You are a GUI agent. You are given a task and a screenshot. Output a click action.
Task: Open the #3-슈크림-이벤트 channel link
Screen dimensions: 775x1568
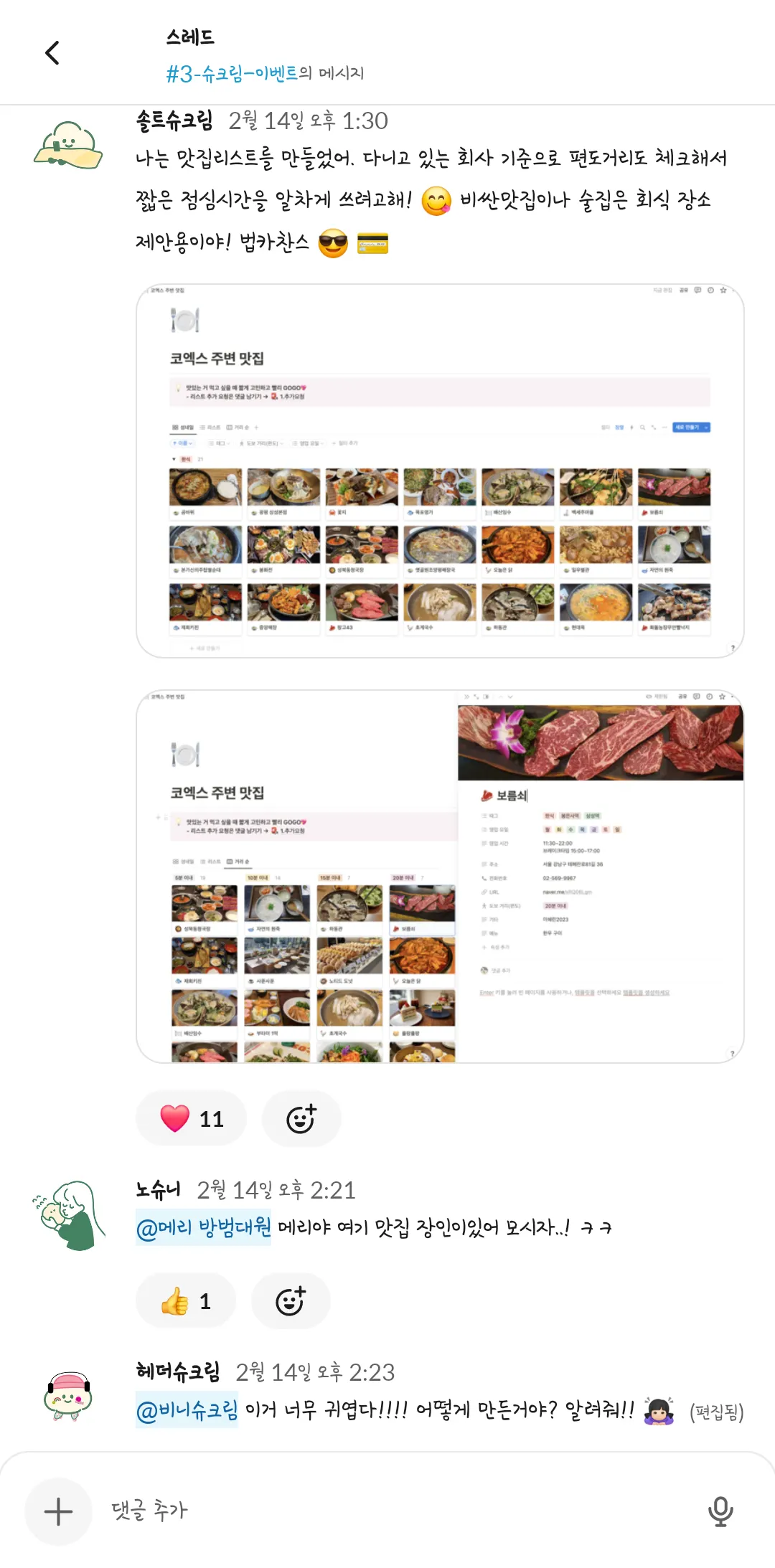231,73
